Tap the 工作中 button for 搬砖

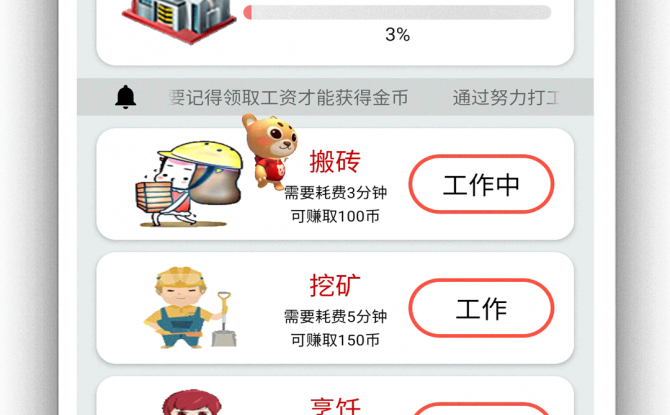481,184
